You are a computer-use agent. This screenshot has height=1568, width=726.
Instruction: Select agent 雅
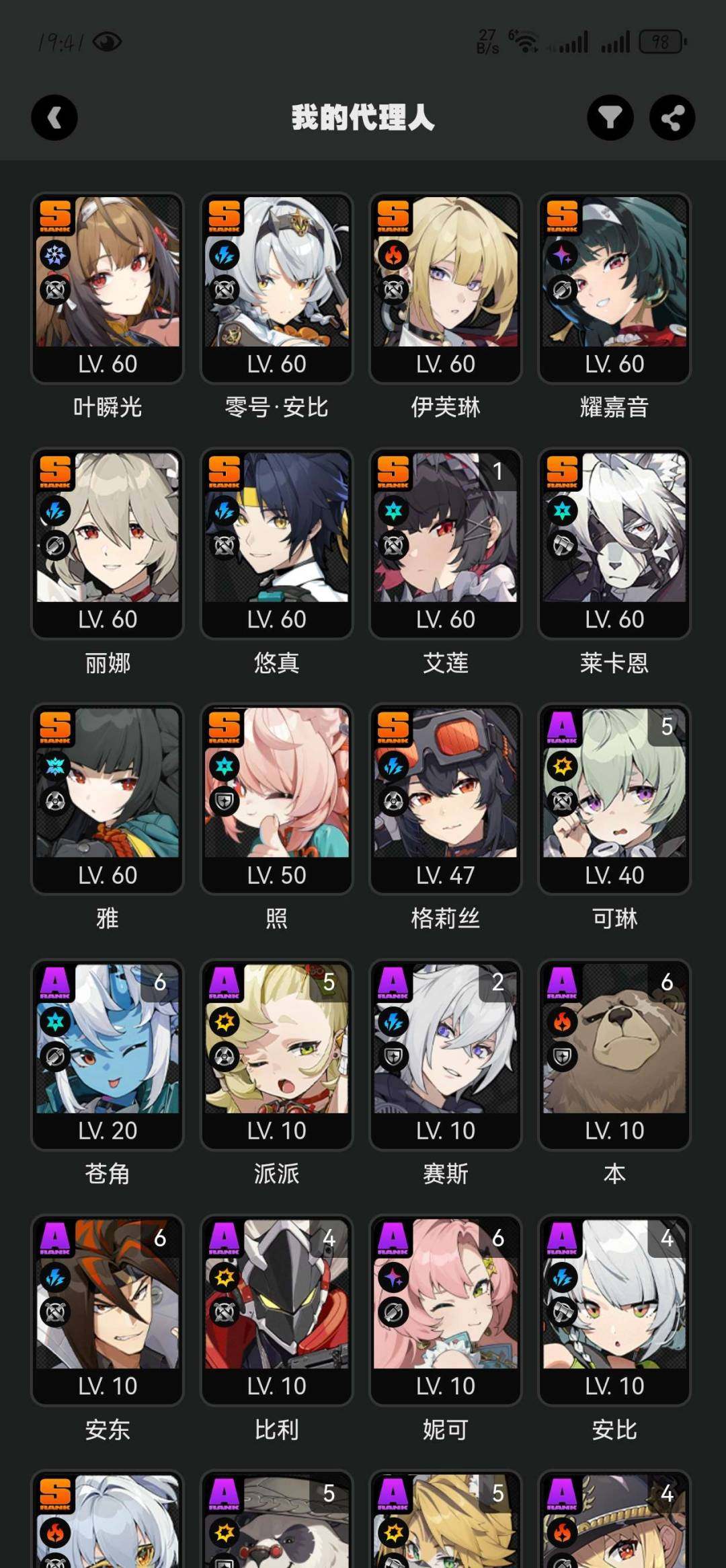click(108, 799)
